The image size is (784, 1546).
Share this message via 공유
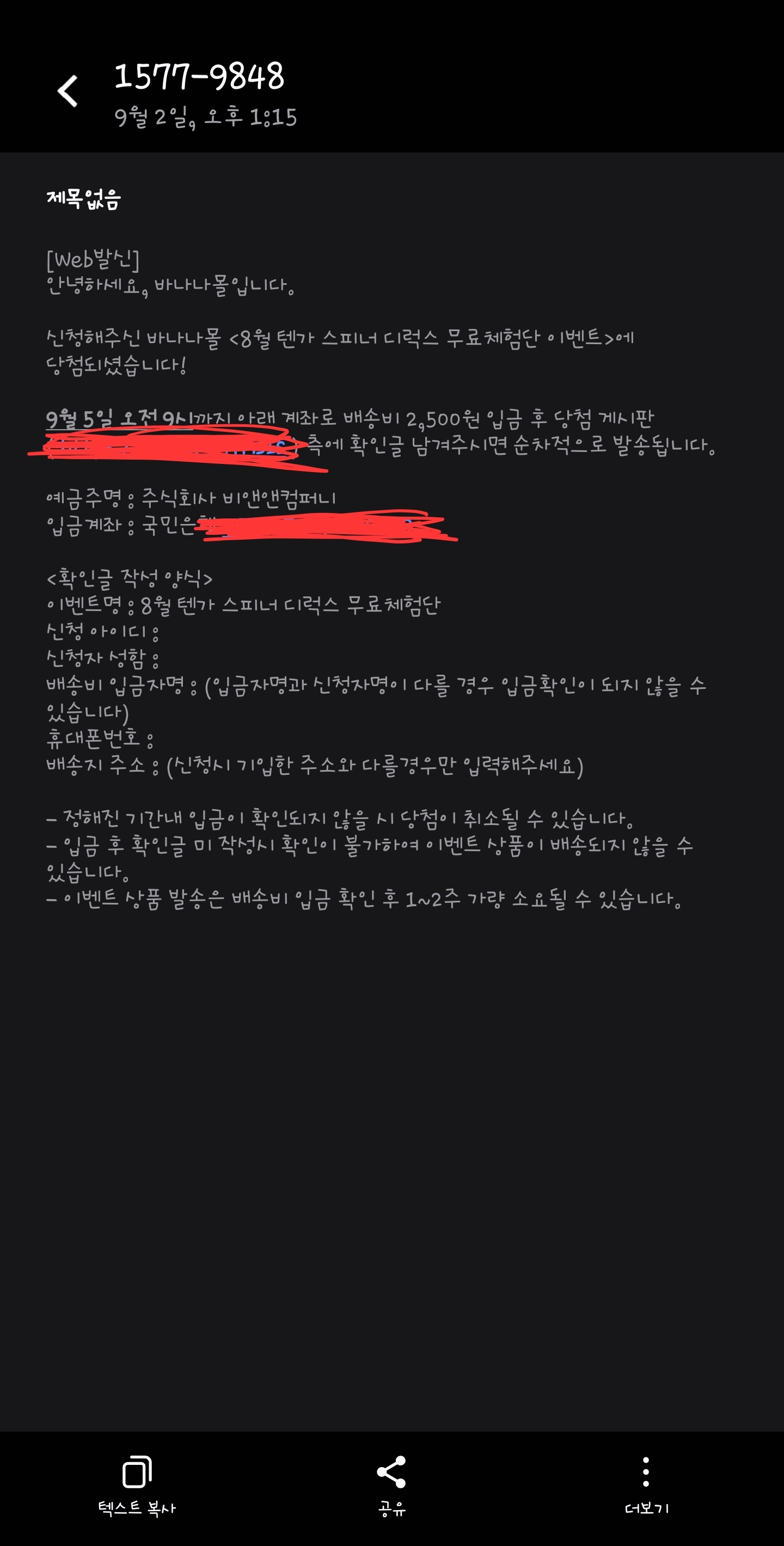coord(391,1485)
